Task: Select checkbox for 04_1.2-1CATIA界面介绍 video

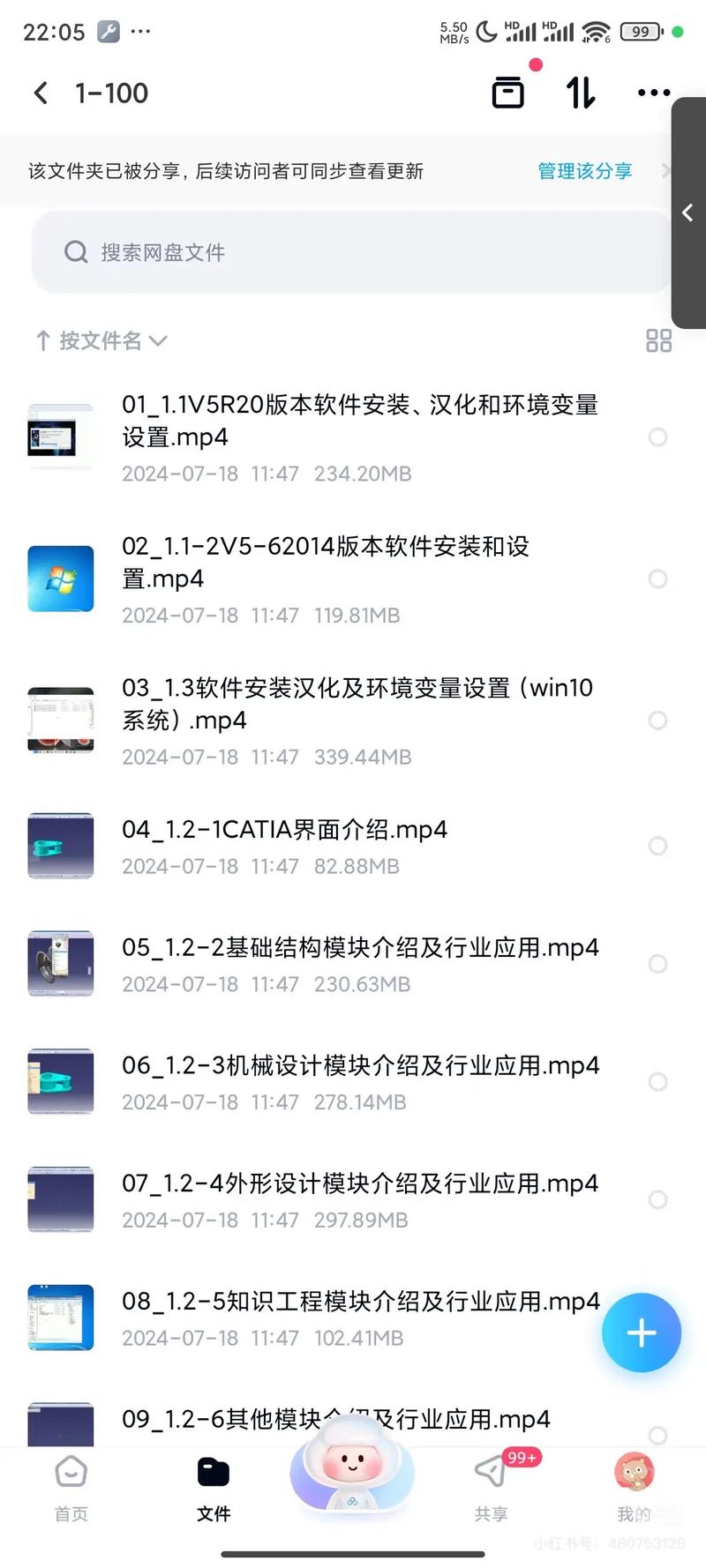Action: click(657, 846)
